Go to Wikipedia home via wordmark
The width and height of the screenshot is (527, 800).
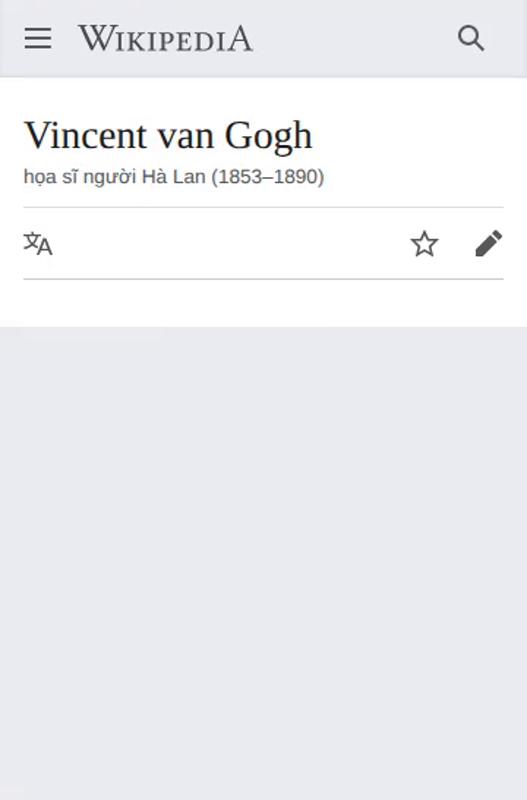[165, 39]
